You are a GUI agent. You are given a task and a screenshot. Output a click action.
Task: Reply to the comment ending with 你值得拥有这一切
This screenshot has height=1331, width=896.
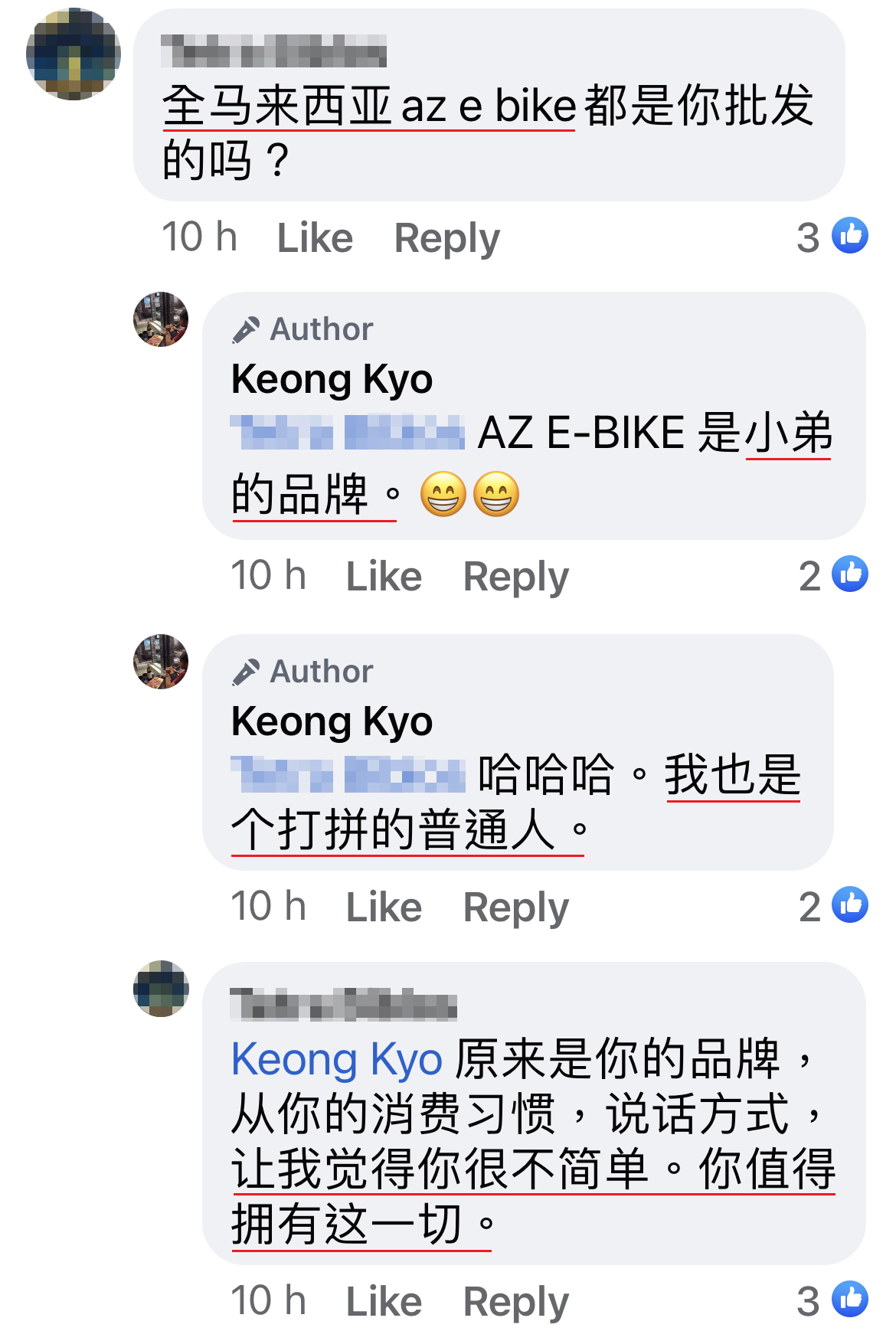tap(515, 1300)
